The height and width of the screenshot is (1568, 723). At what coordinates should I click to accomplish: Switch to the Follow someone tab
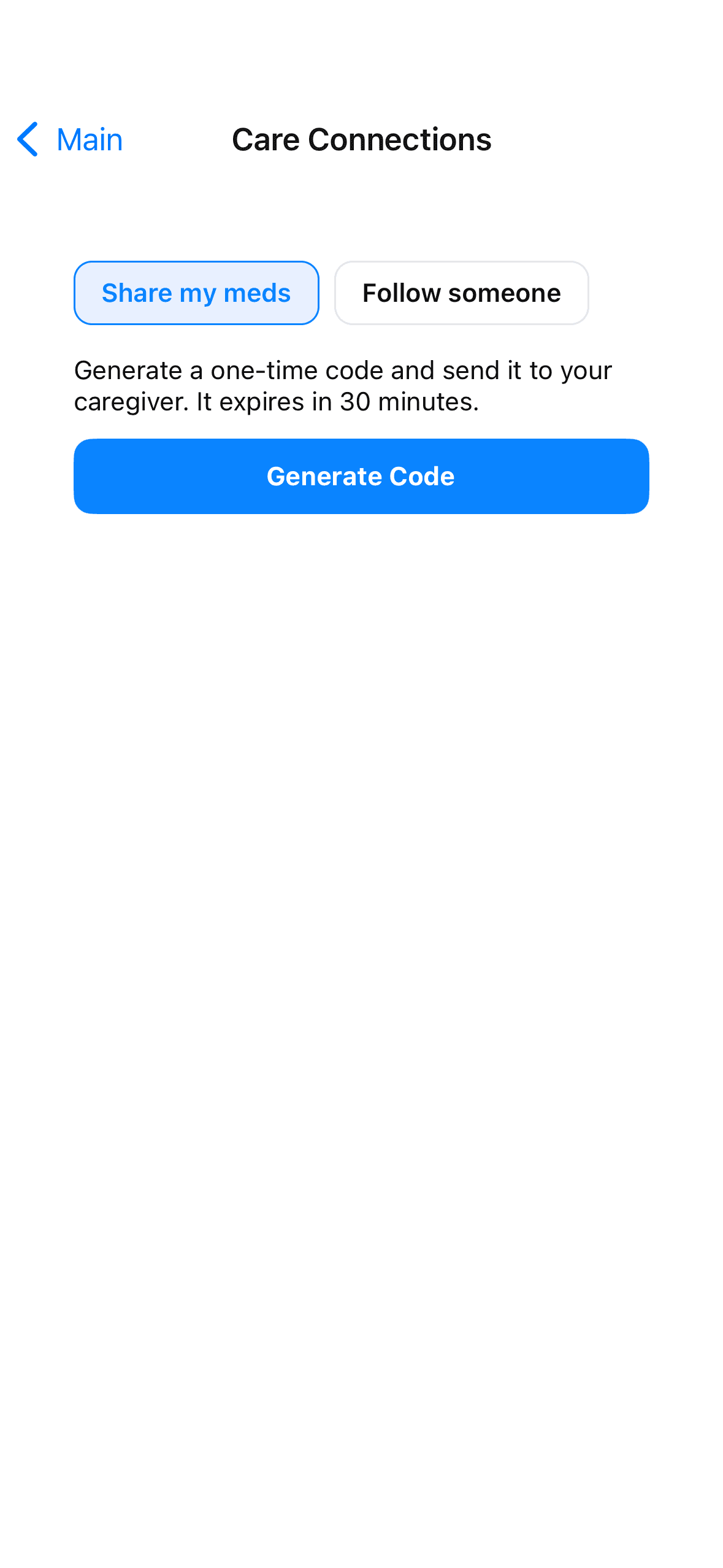461,293
